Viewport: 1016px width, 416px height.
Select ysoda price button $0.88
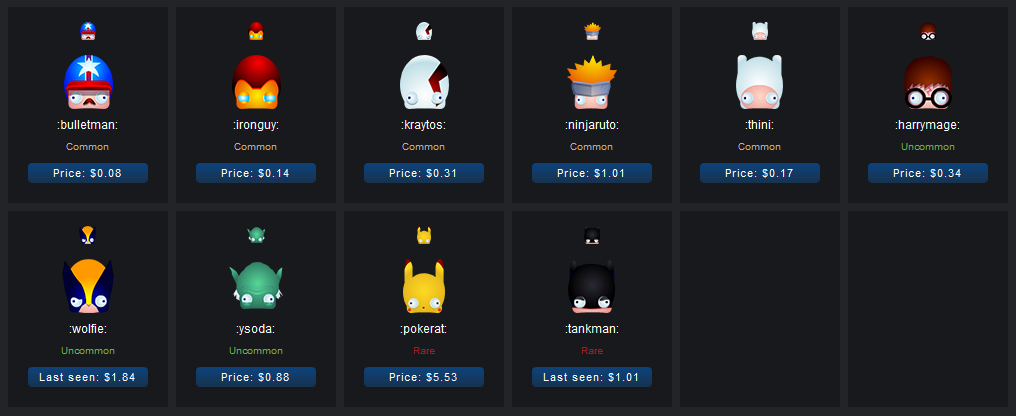(x=256, y=377)
